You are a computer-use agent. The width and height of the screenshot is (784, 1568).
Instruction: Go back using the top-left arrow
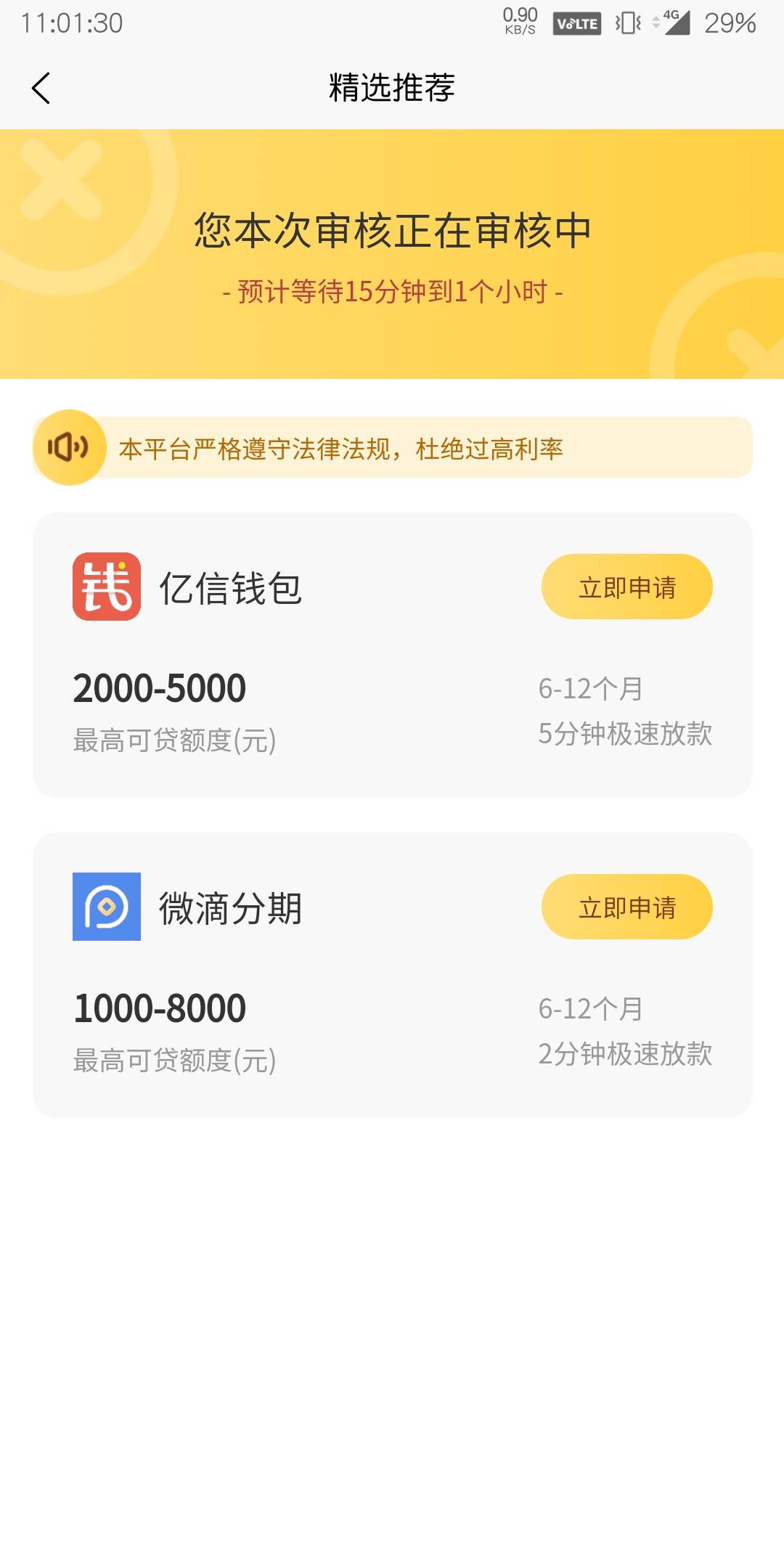tap(41, 88)
